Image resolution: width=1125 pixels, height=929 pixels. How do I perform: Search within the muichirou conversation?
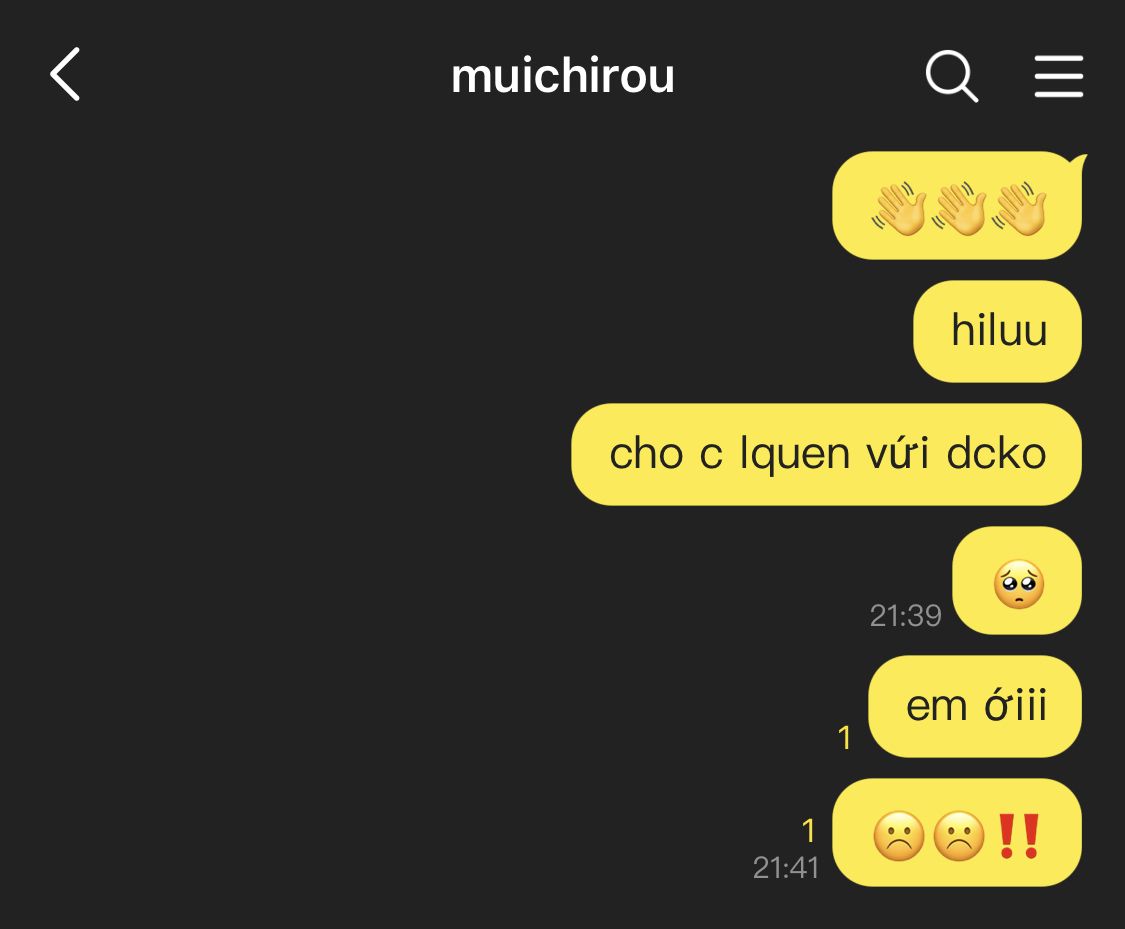(951, 75)
